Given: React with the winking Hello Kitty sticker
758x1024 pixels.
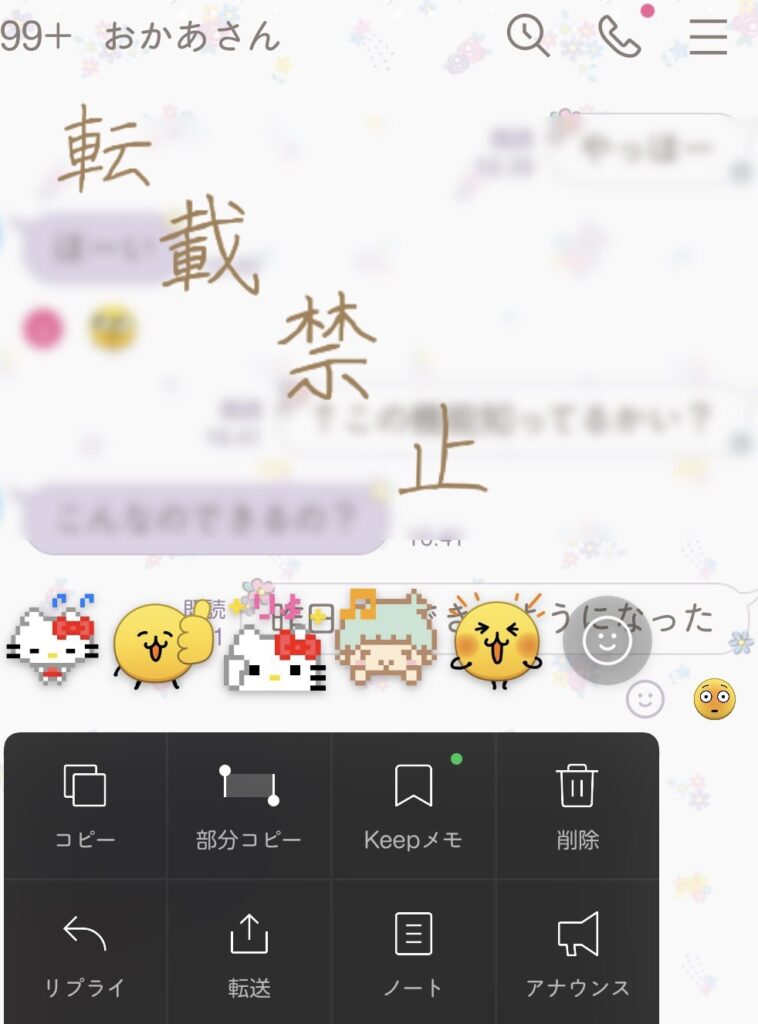Looking at the screenshot, I should (x=54, y=641).
